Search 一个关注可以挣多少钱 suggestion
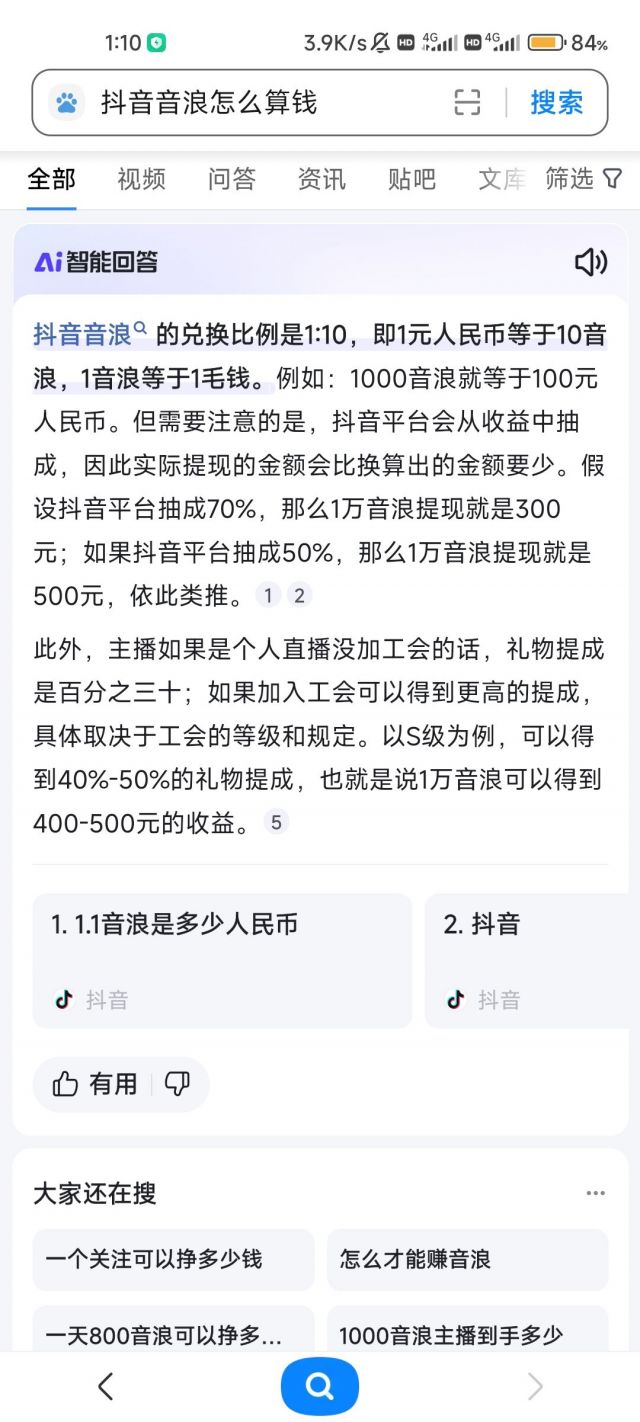640x1422 pixels. pos(173,1259)
